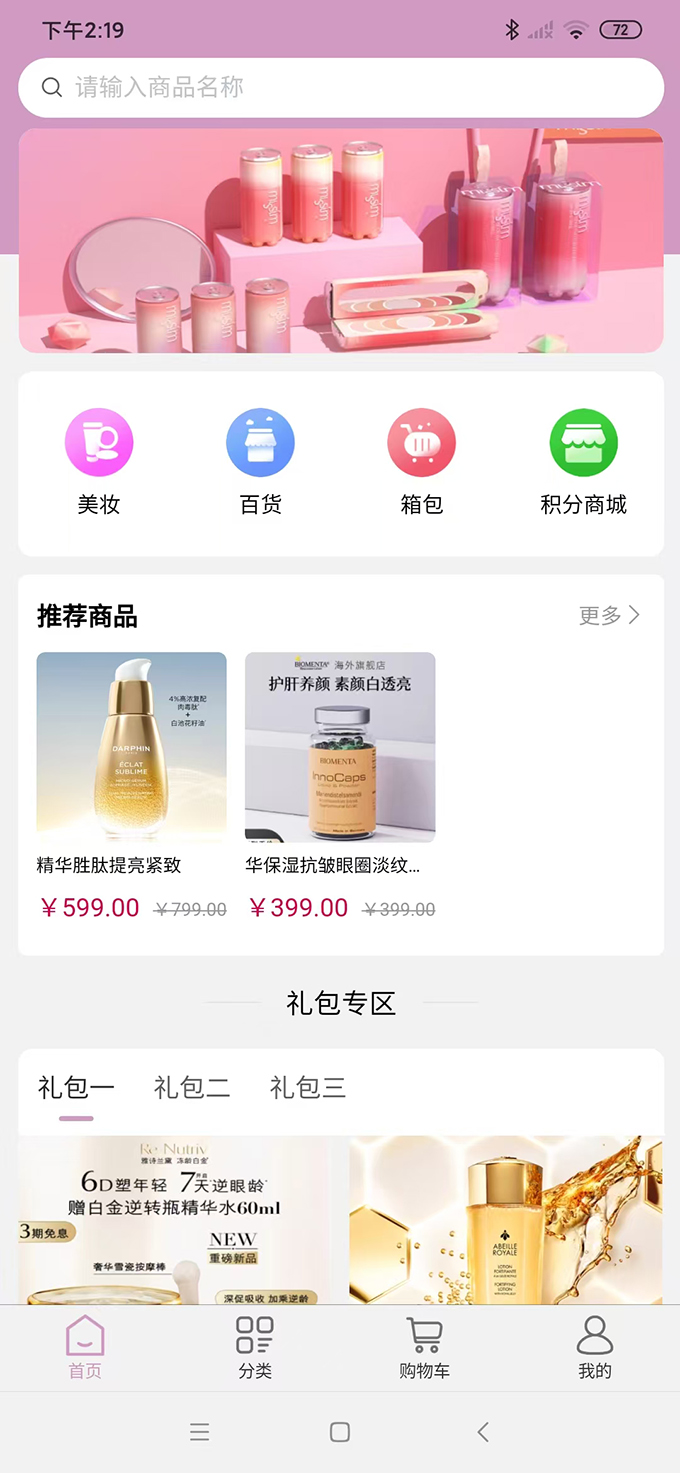View 更多 recommended products

click(609, 616)
